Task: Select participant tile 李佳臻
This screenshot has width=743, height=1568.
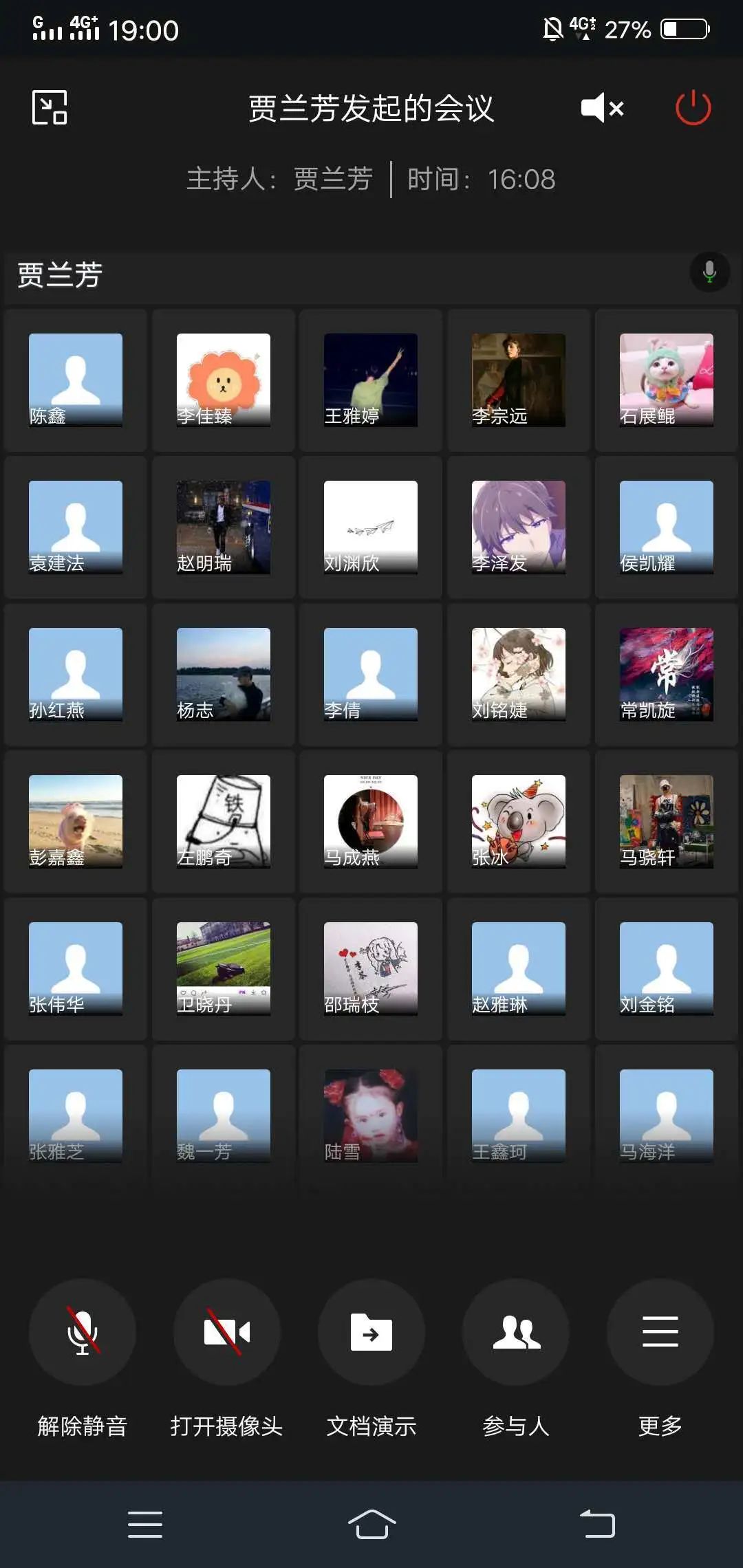Action: [224, 380]
